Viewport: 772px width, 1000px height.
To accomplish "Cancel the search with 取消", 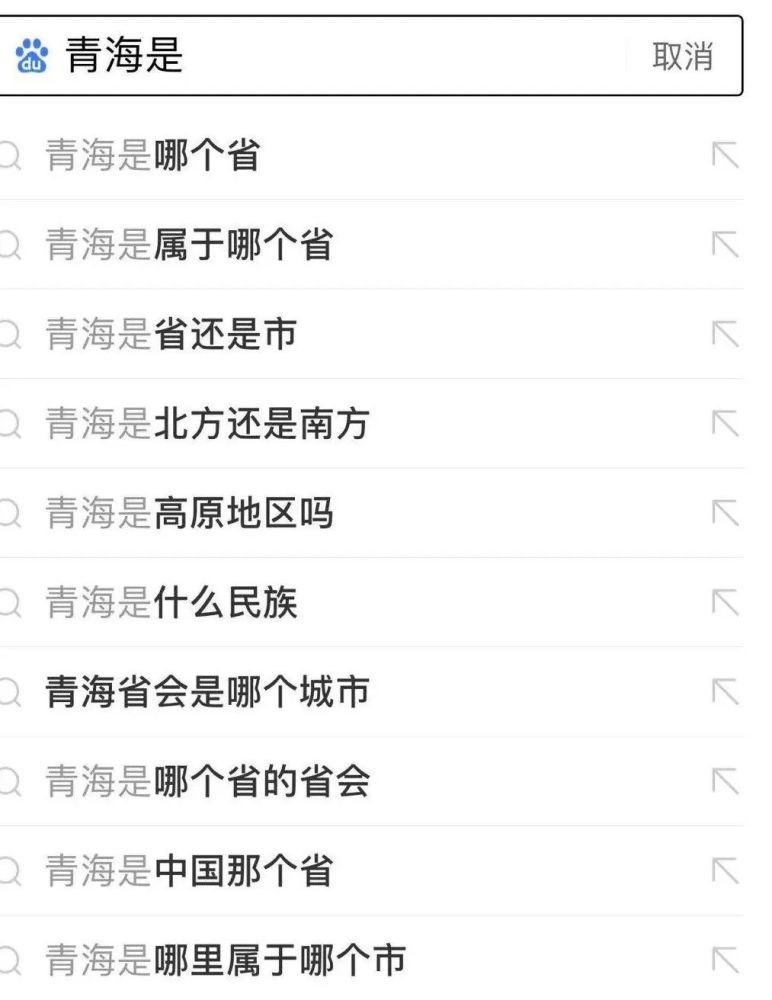I will (x=682, y=56).
